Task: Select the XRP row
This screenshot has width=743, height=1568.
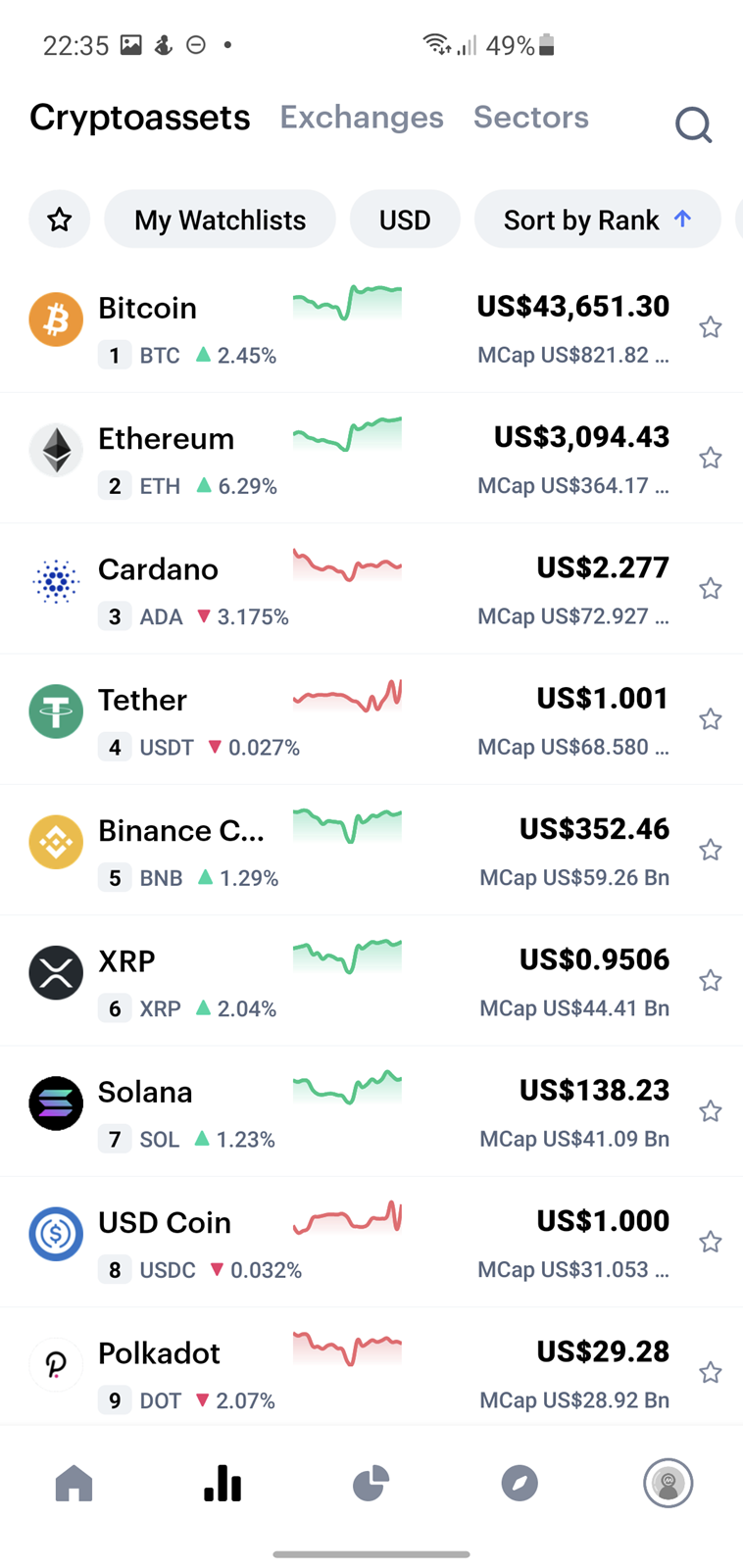Action: point(371,981)
